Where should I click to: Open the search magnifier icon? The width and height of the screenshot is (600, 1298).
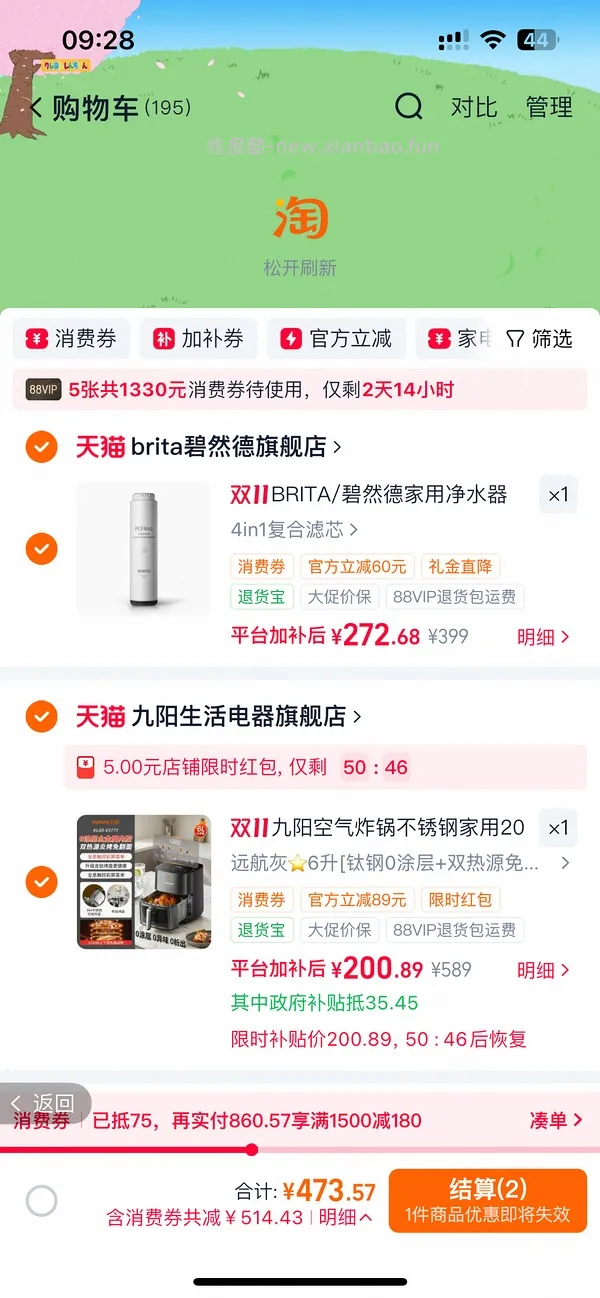point(409,106)
